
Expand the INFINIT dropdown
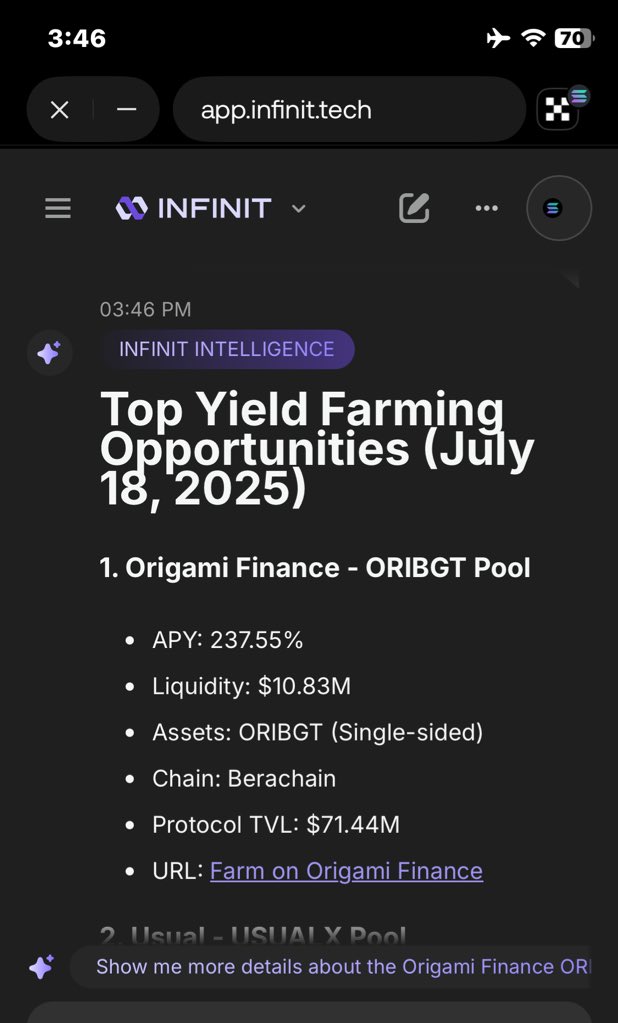(298, 209)
